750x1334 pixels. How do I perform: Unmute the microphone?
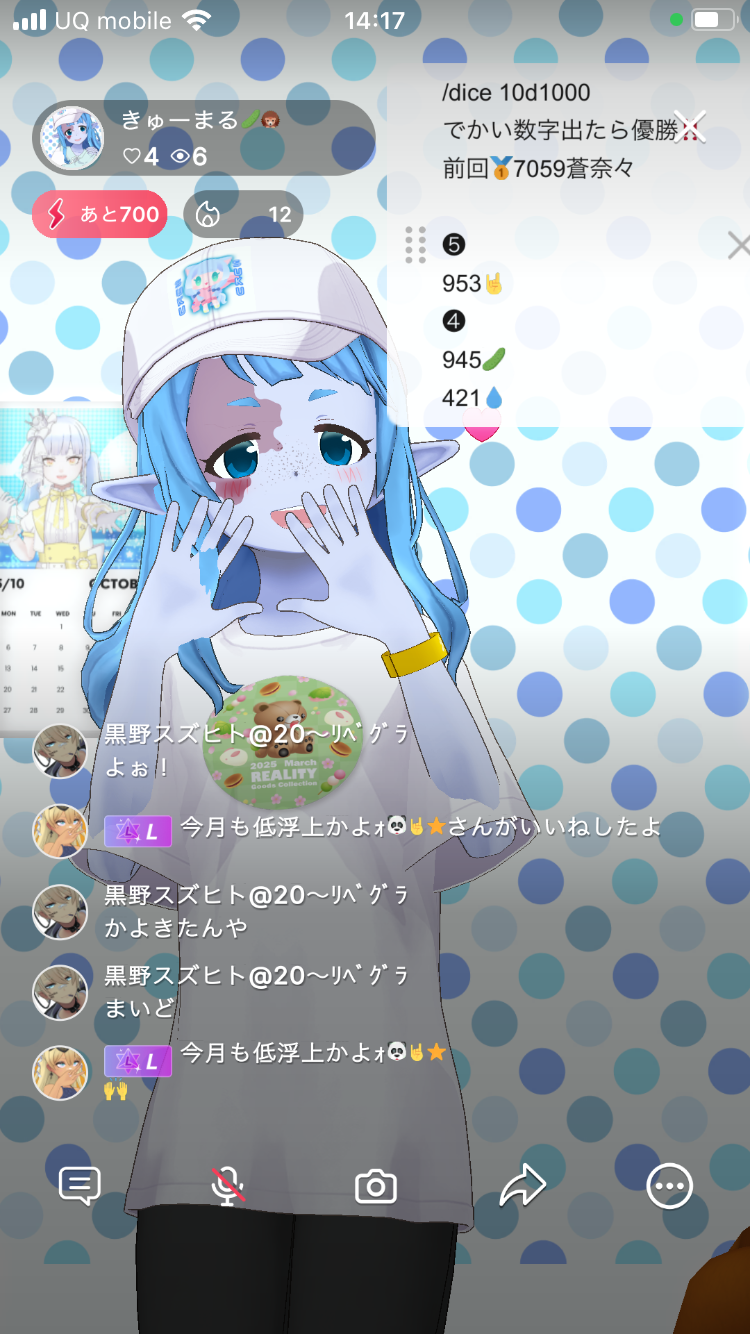coord(228,1186)
